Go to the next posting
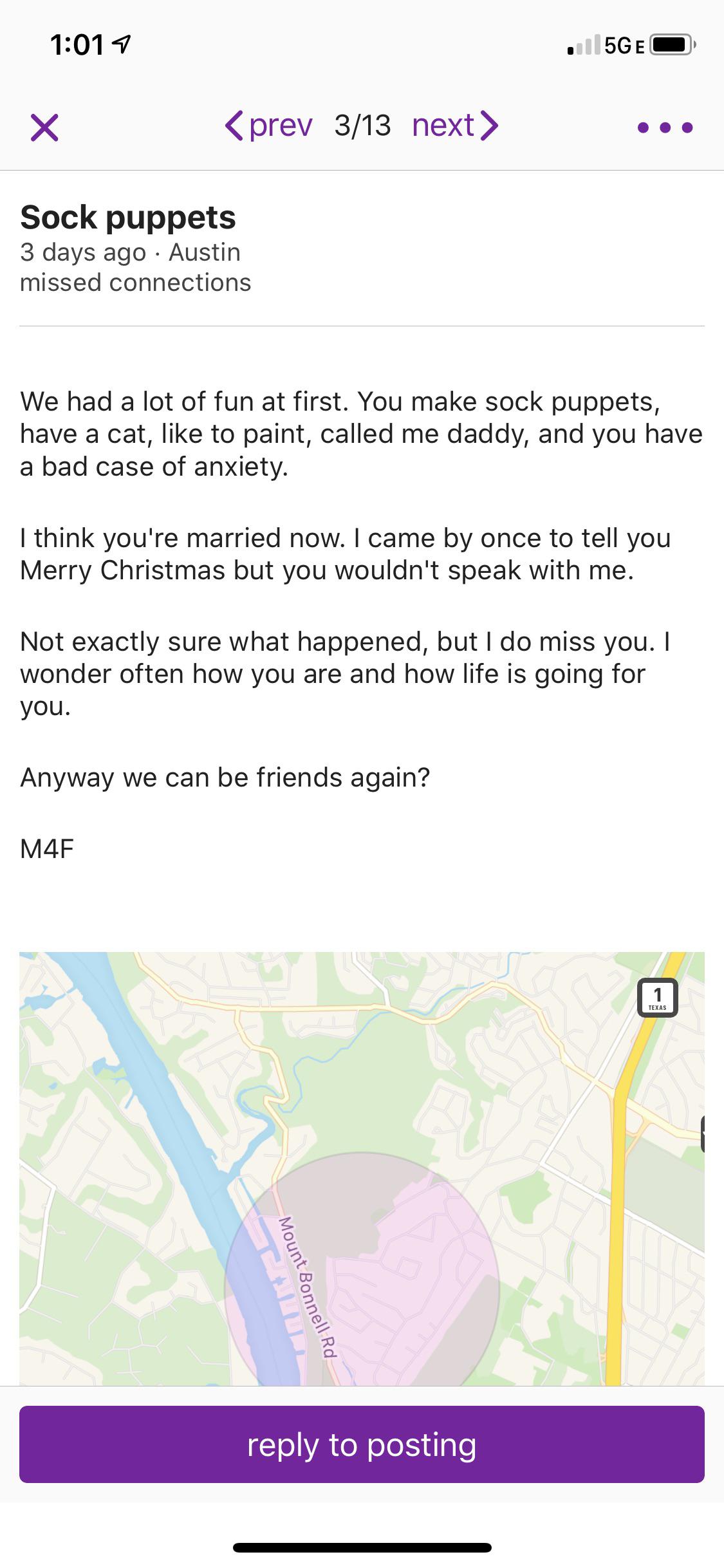 [x=455, y=126]
